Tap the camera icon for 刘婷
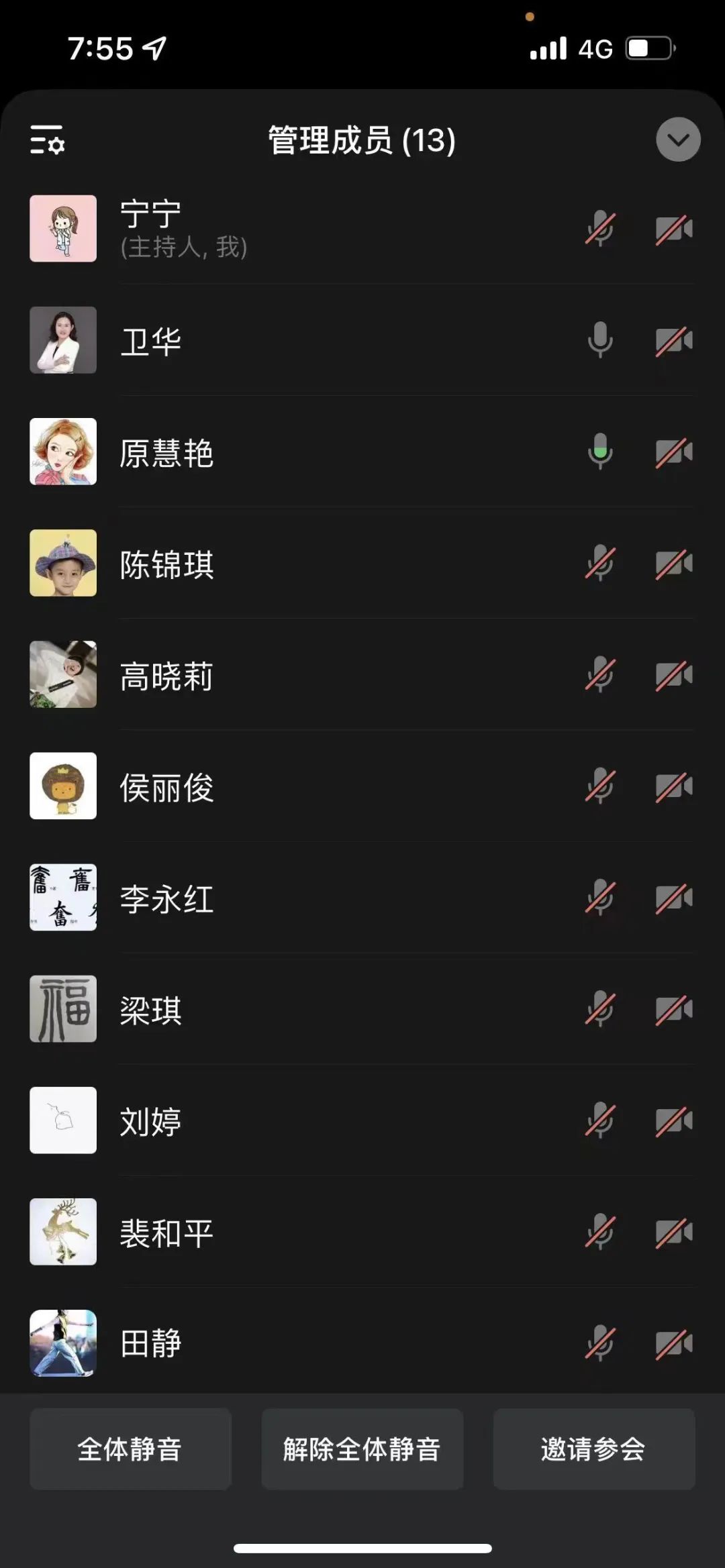Screen dimensions: 725x1568 click(x=674, y=1120)
